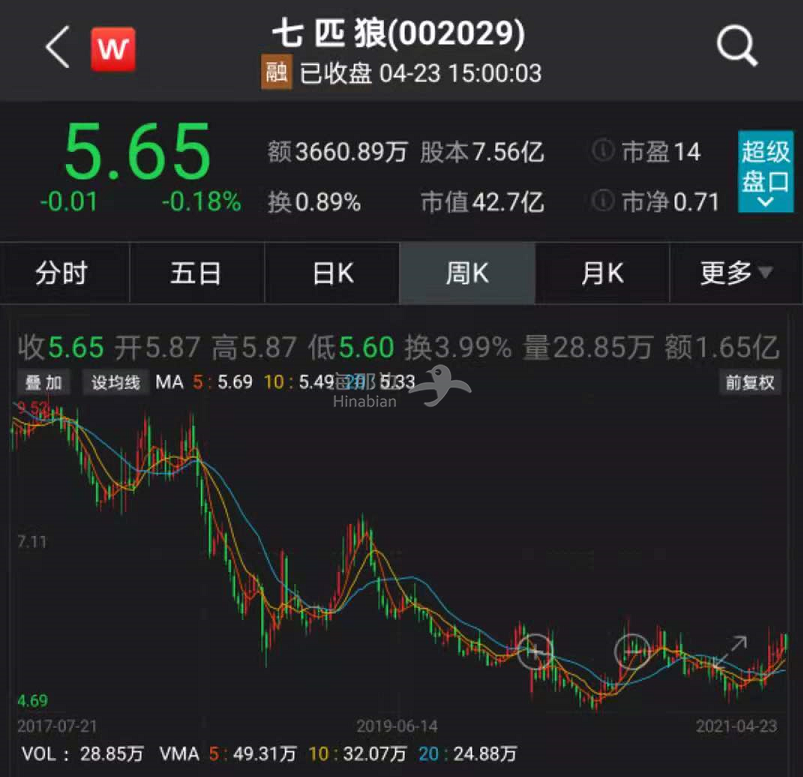Tap the 叠加 overlay button
Viewport: 803px width, 777px height.
43,382
